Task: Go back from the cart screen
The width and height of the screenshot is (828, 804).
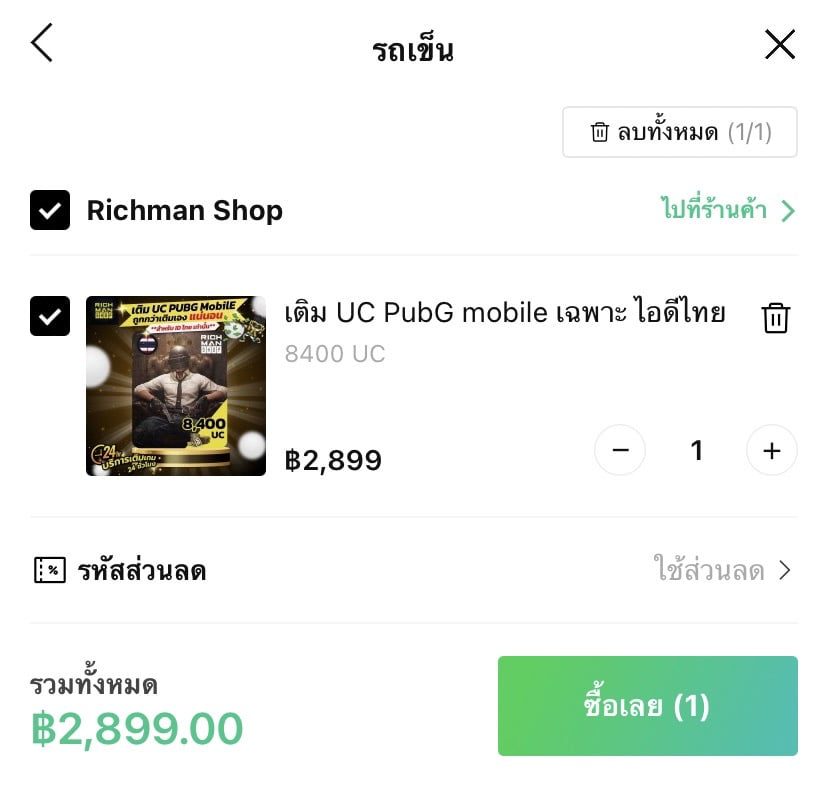Action: click(x=41, y=44)
